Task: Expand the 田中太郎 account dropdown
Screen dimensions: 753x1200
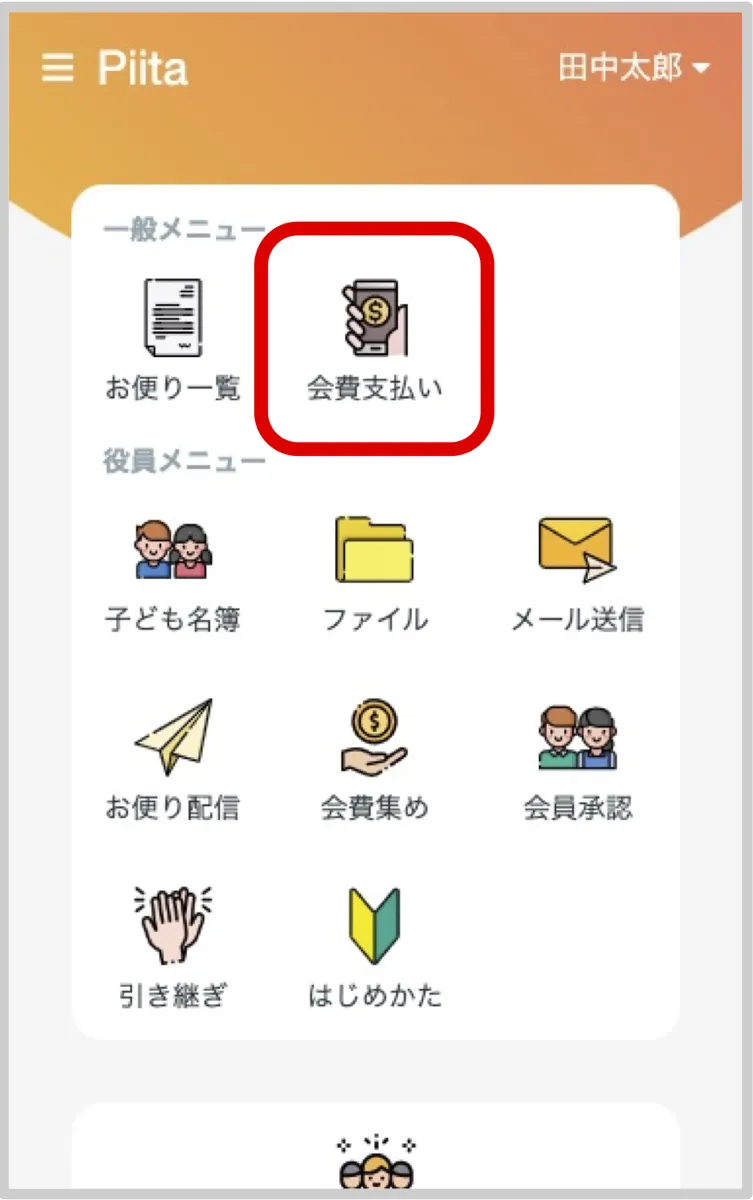Action: click(634, 68)
